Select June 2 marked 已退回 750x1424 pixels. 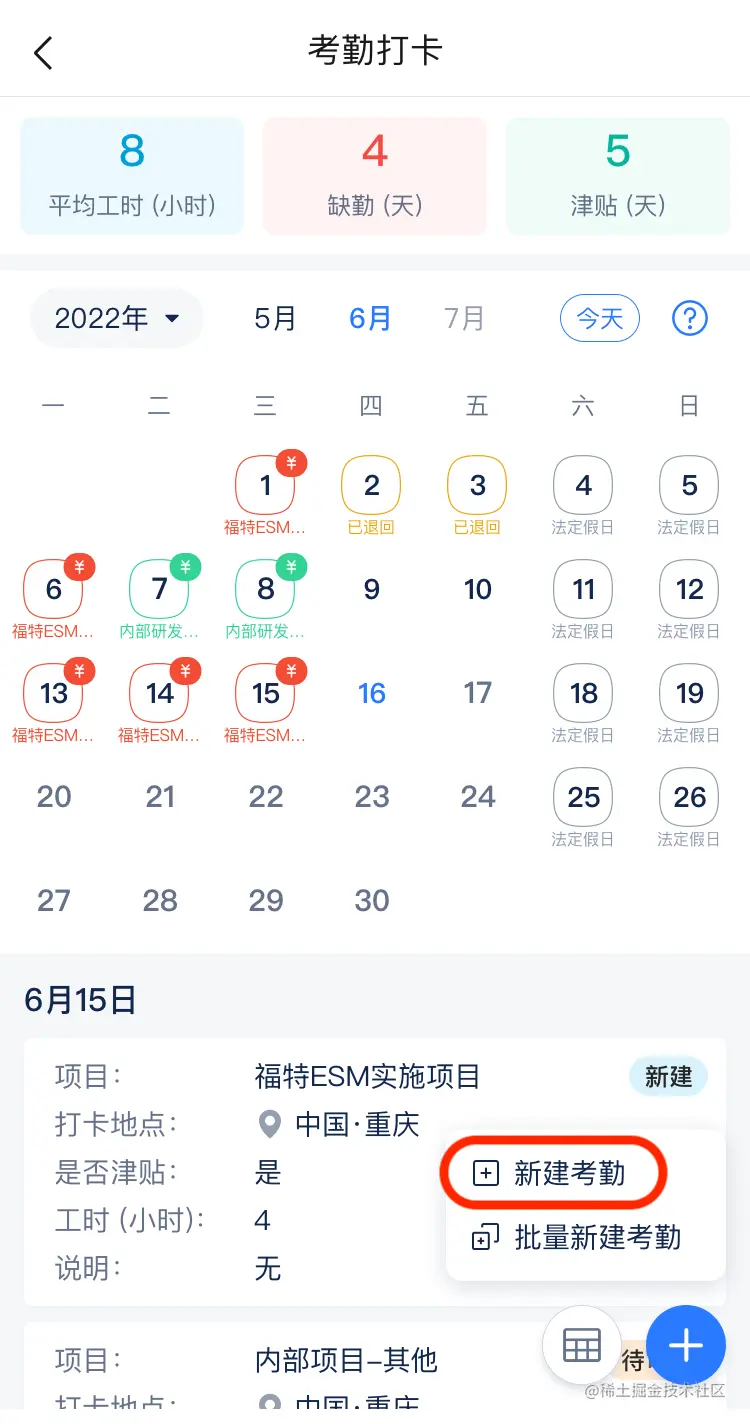[371, 486]
